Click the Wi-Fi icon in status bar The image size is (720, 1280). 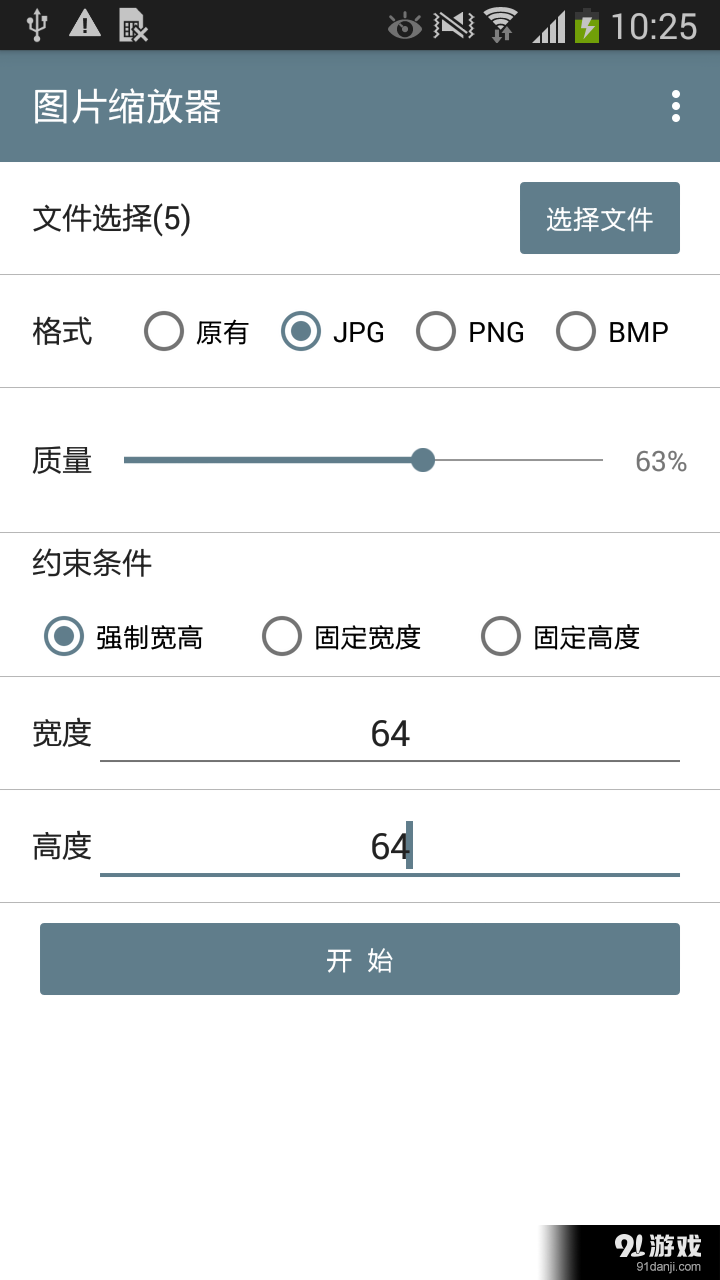click(500, 25)
